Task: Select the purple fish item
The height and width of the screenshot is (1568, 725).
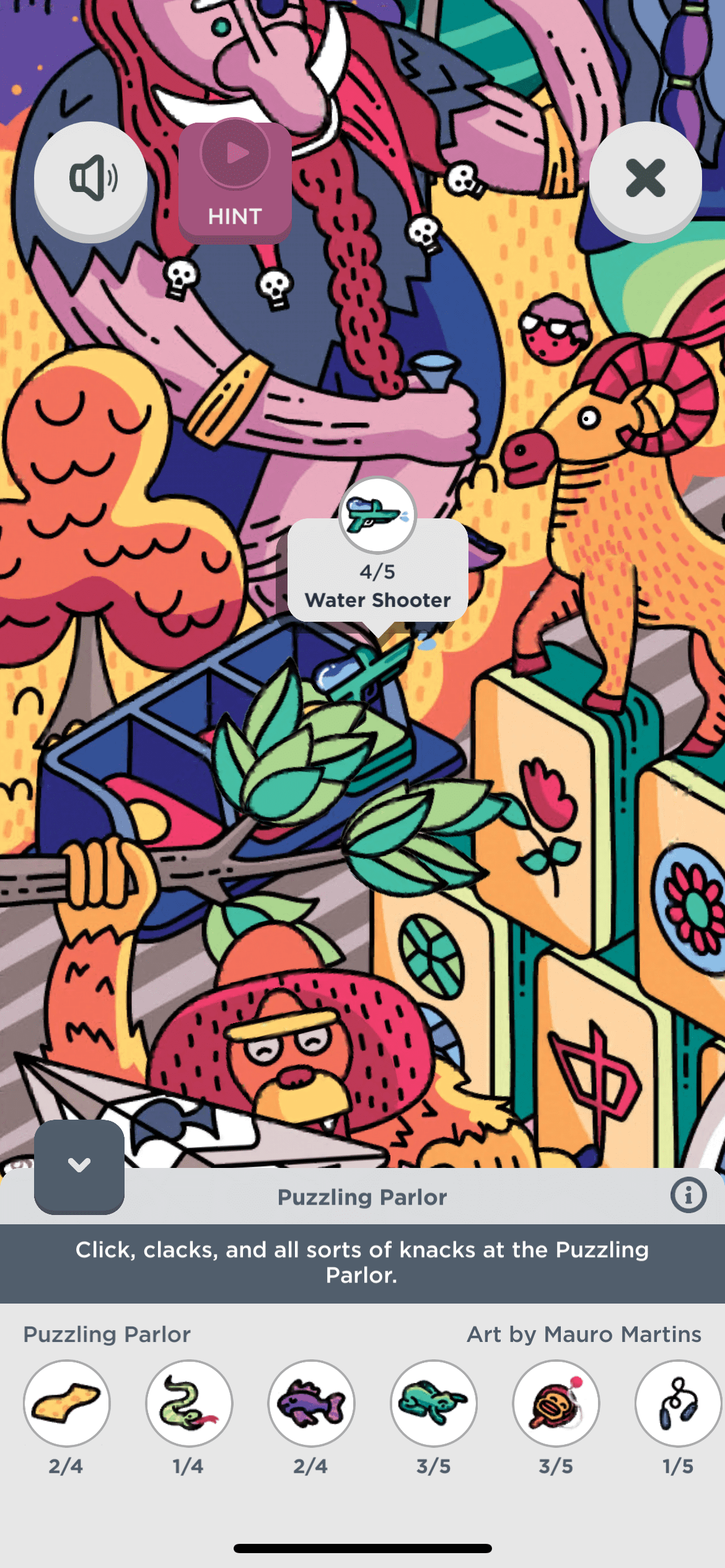Action: pyautogui.click(x=311, y=1403)
